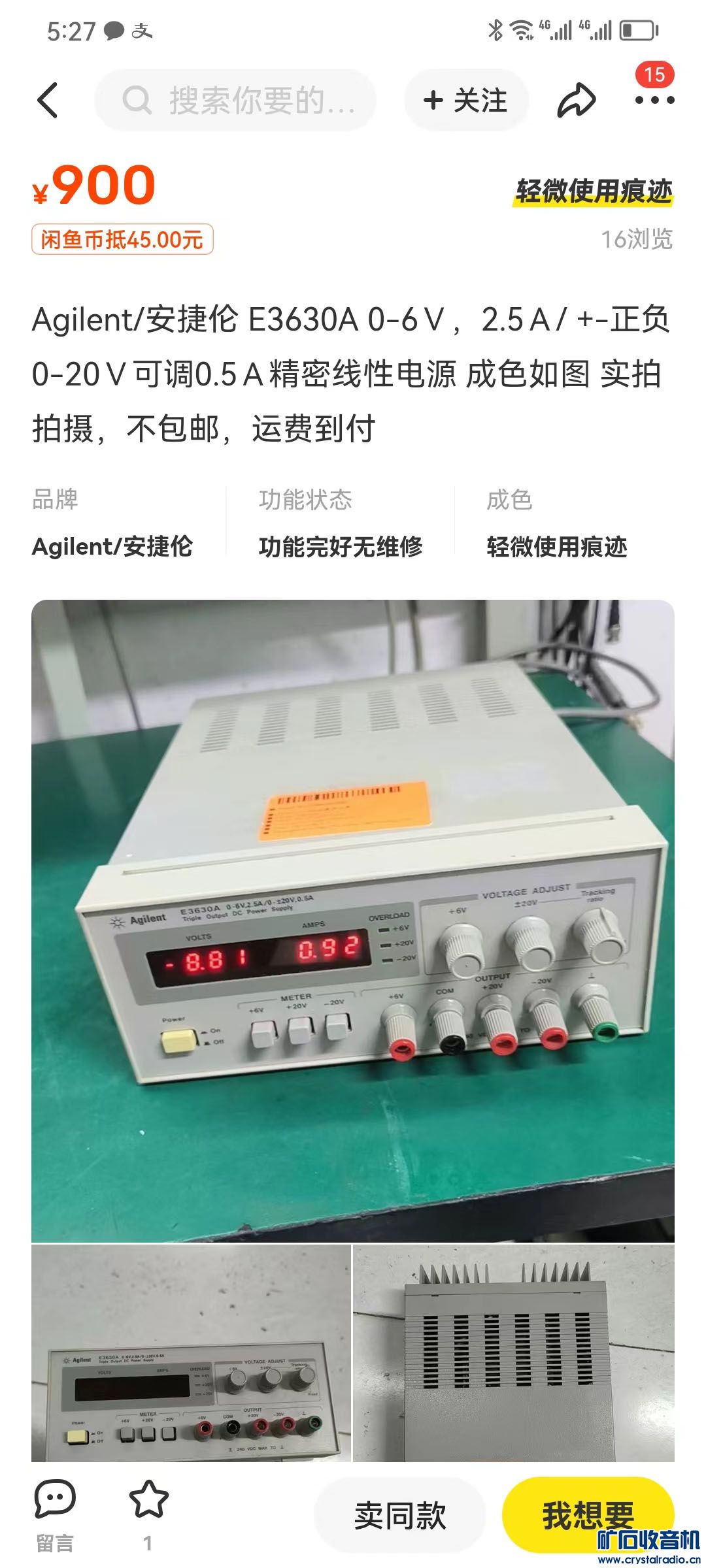Follow the seller with 关注 button
706x1568 pixels.
(x=465, y=101)
